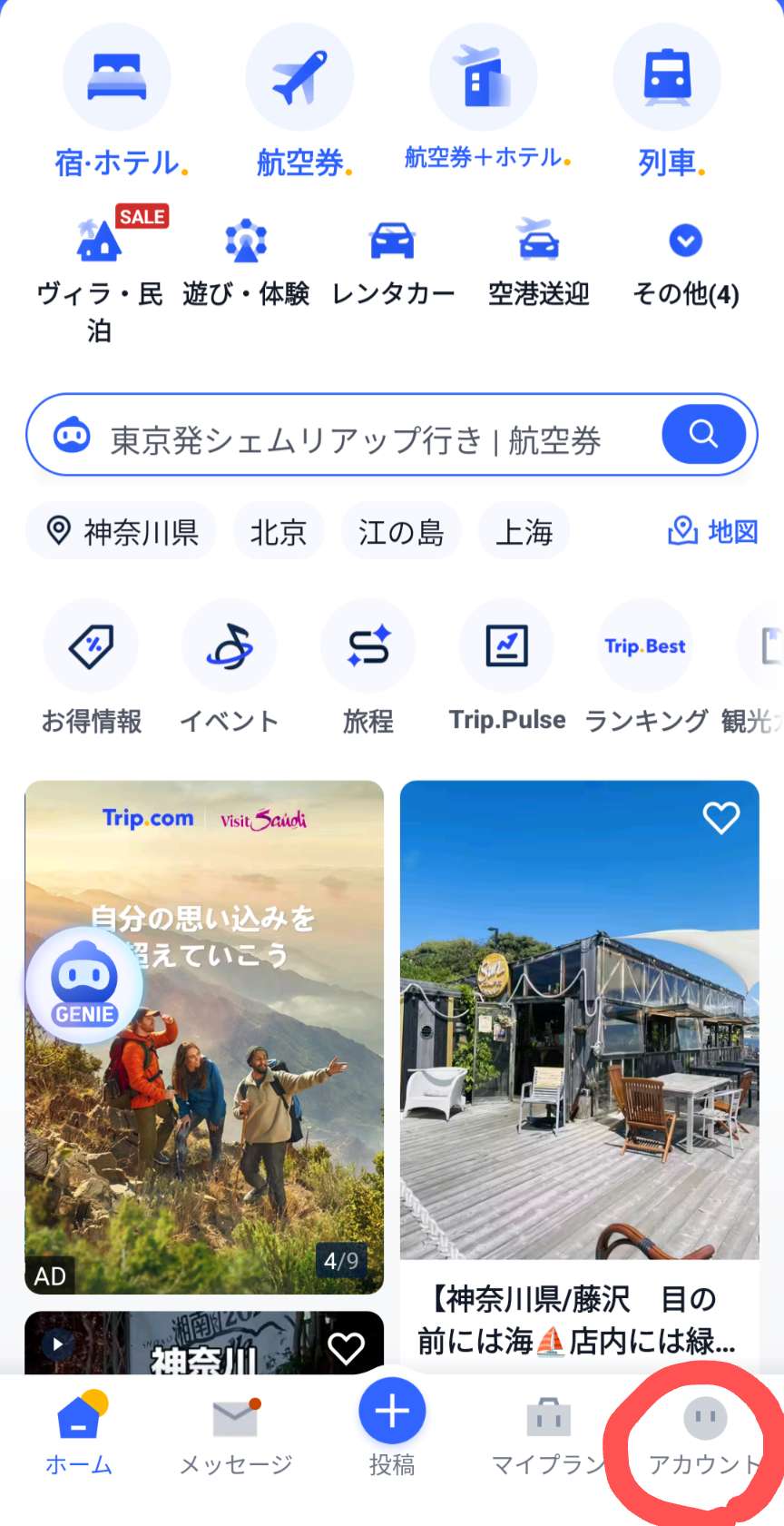The height and width of the screenshot is (1526, 784).
Task: Tap the 列車 train icon
Action: (667, 77)
